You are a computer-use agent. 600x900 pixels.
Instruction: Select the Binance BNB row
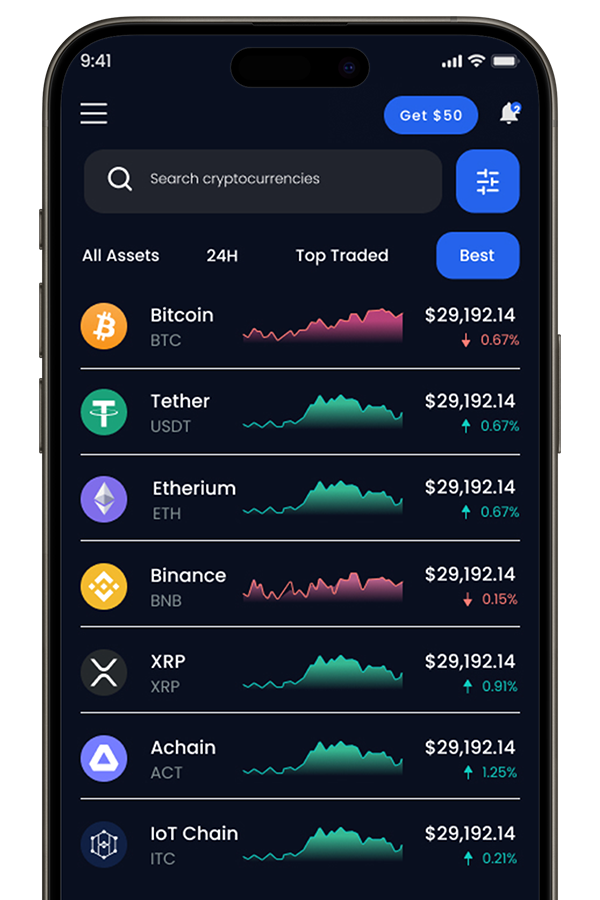pos(300,586)
